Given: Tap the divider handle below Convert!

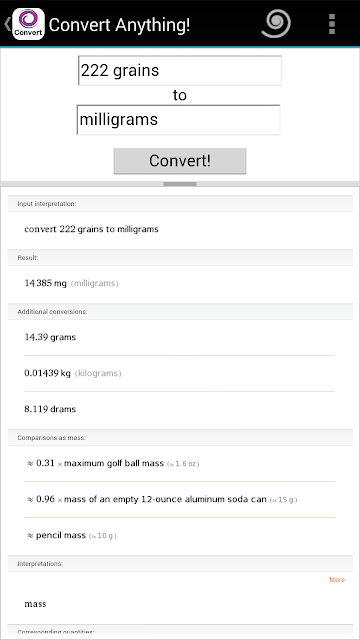Looking at the screenshot, I should pyautogui.click(x=180, y=184).
